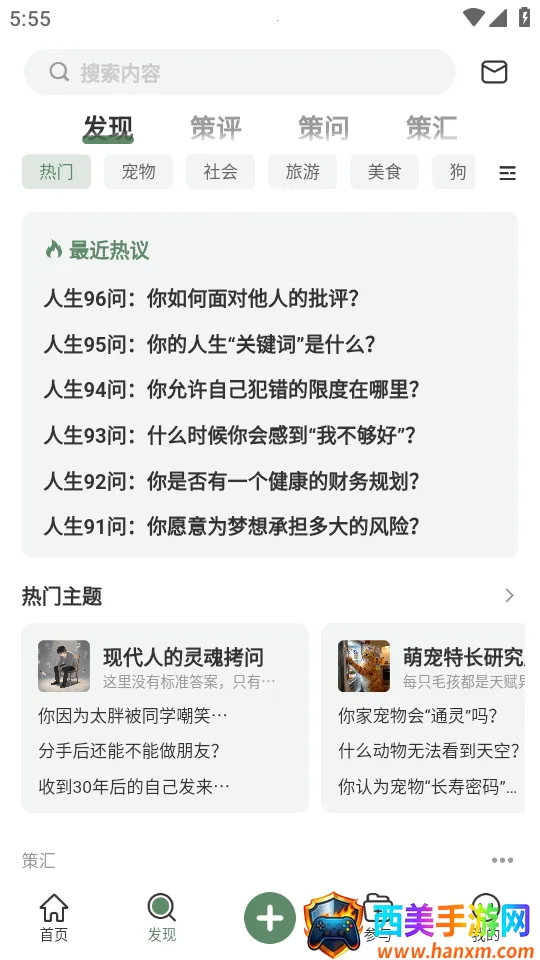Open the three-dot menu beside 策汇
Image resolution: width=540 pixels, height=960 pixels.
(x=502, y=860)
